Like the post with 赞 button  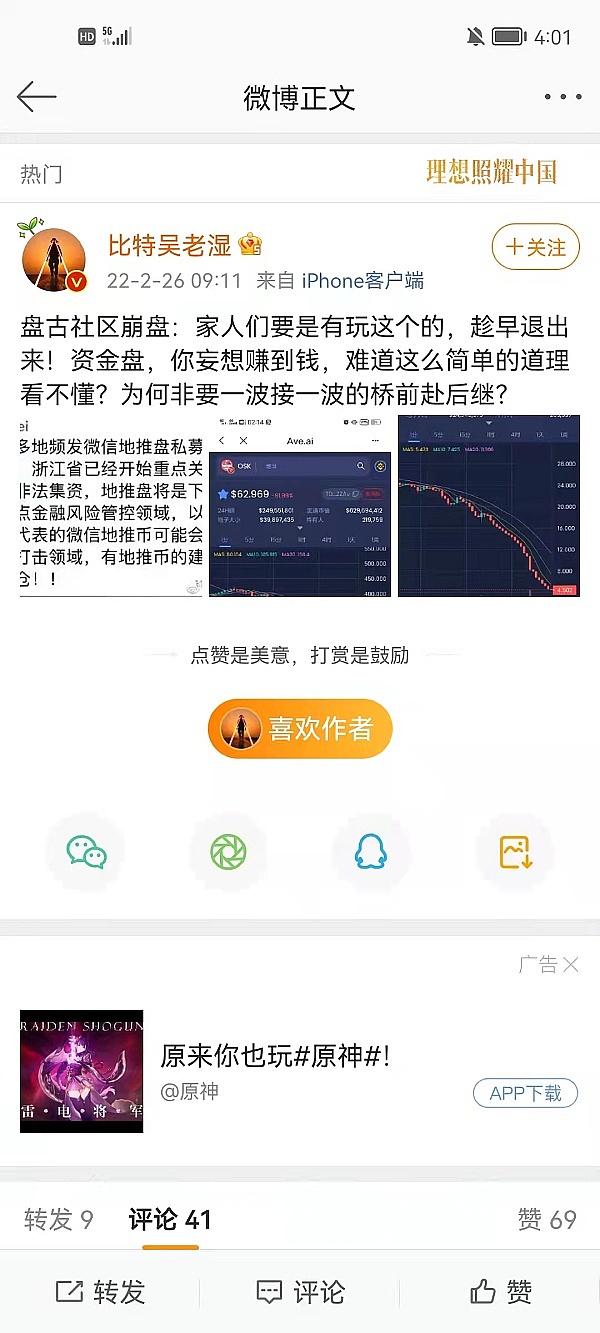[x=500, y=1292]
